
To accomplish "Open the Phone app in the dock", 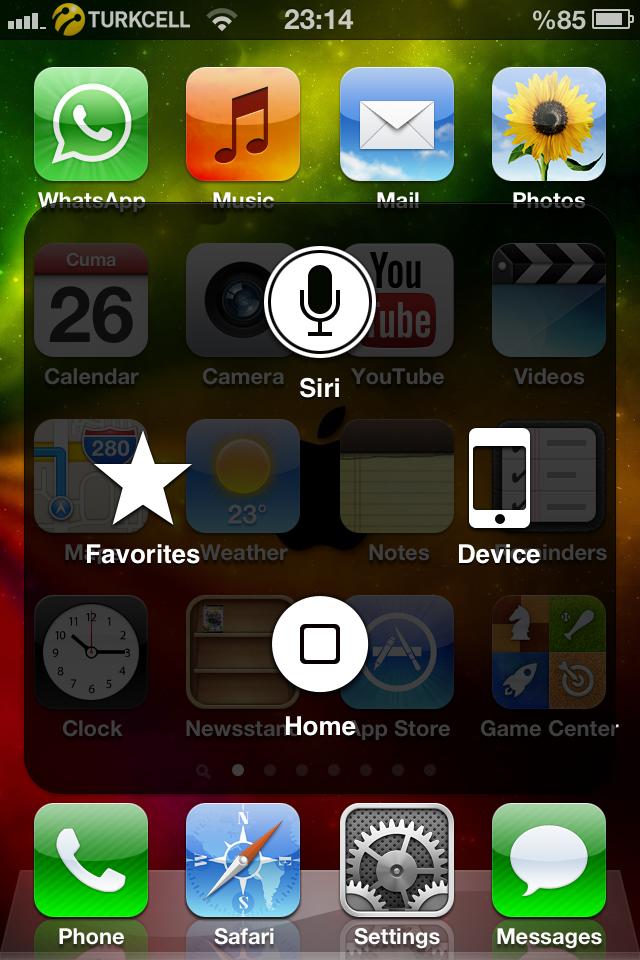I will click(x=91, y=860).
